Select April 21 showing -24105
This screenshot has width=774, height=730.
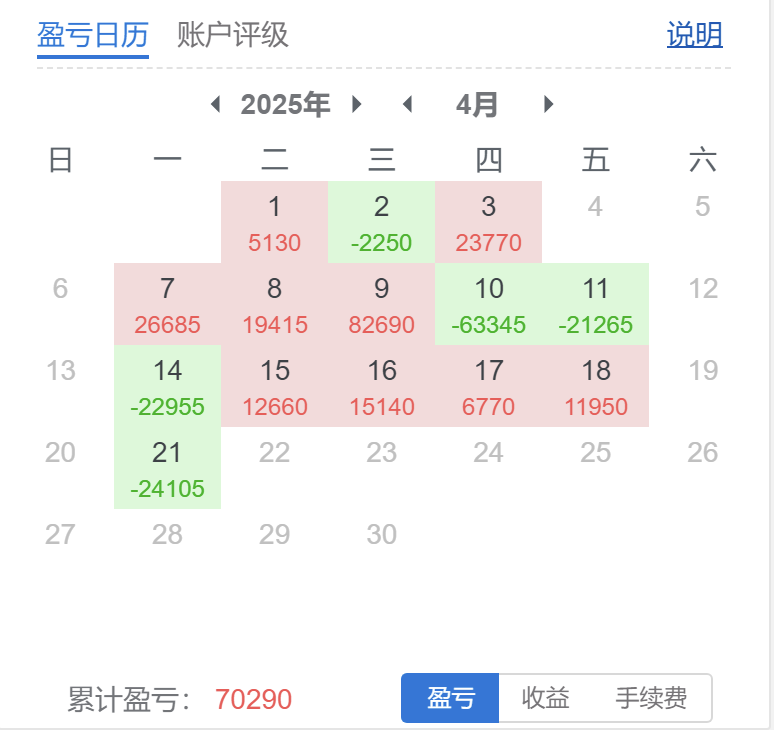point(167,469)
